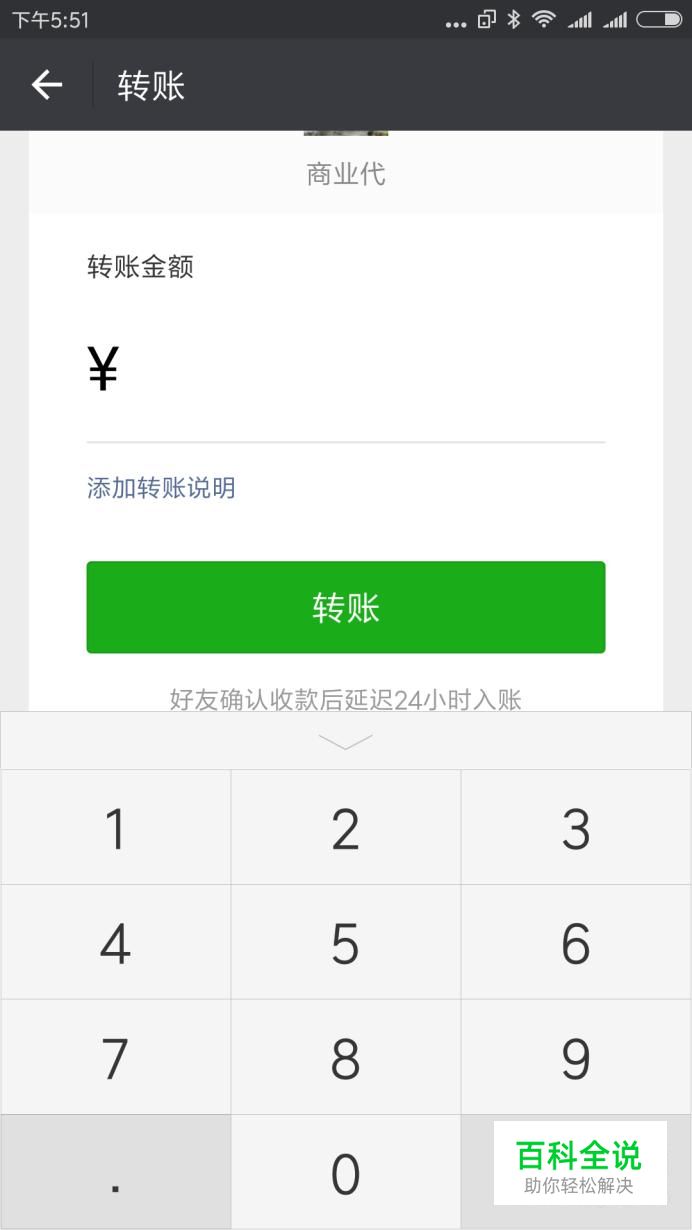
Task: Open the 添加转账说明 link
Action: coord(161,488)
